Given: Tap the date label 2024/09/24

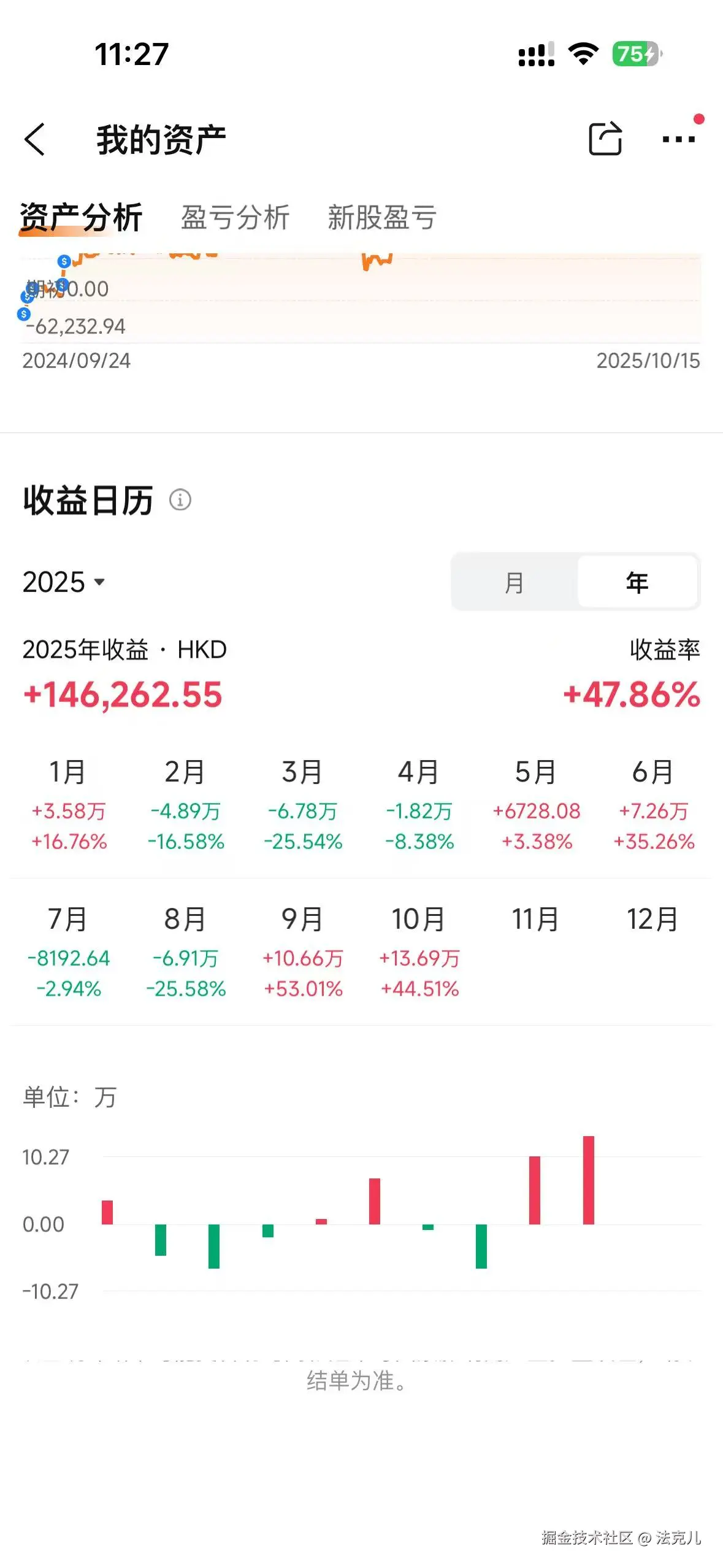Looking at the screenshot, I should (x=76, y=361).
